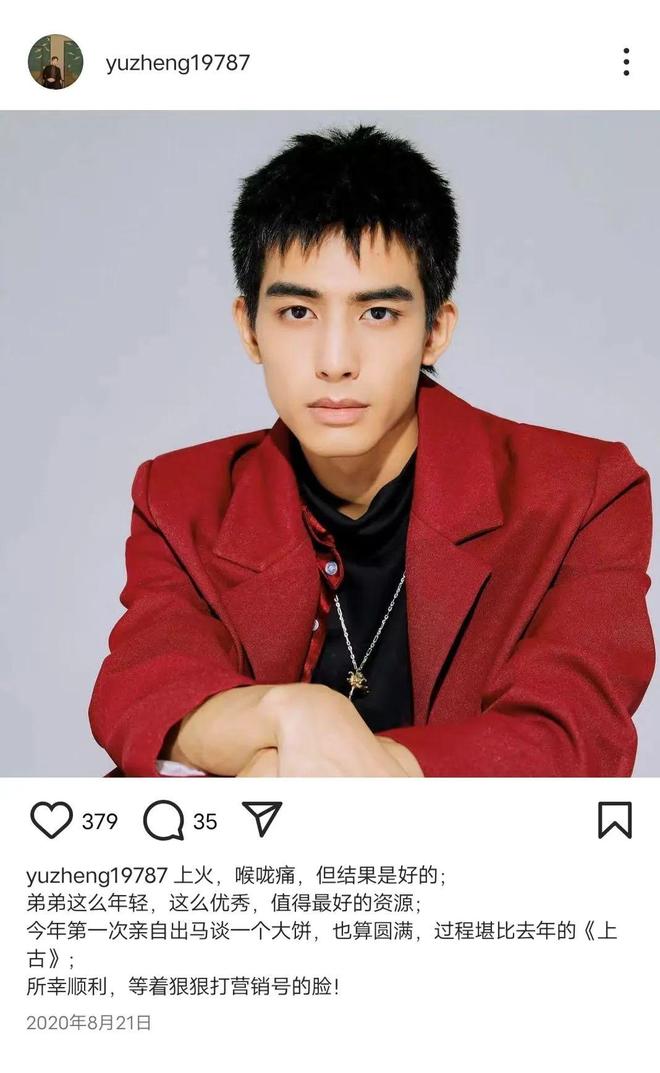Screen dimensions: 660x1073
Task: Open the comments bubble icon
Action: click(164, 820)
